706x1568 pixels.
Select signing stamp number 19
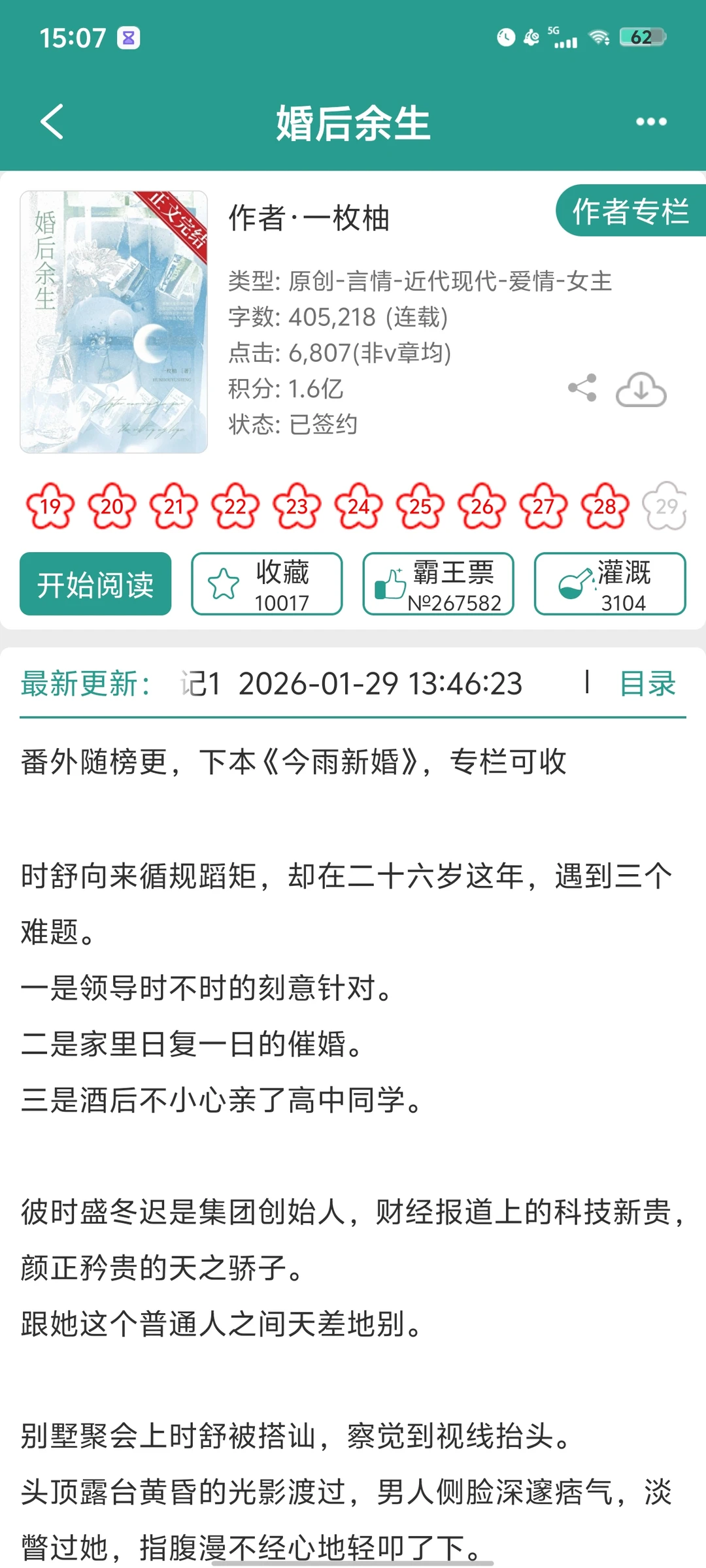[x=50, y=506]
